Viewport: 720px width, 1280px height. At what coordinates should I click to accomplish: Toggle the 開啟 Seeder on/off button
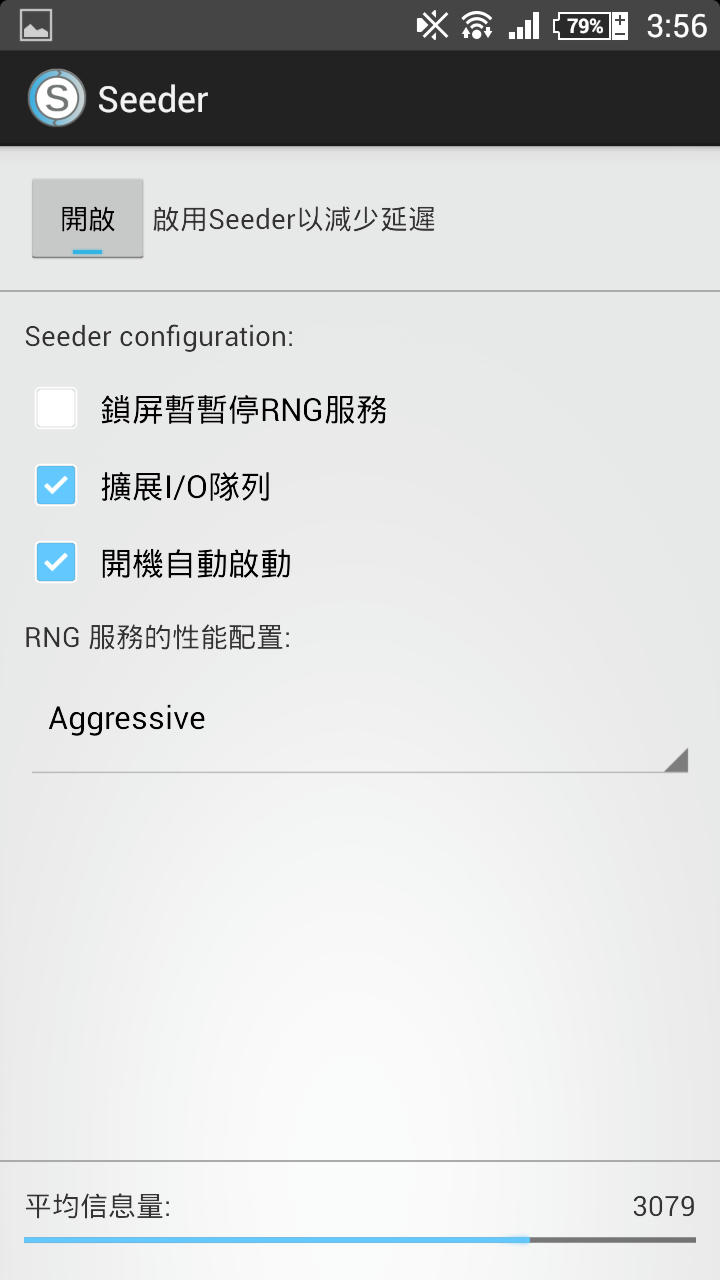click(x=88, y=219)
